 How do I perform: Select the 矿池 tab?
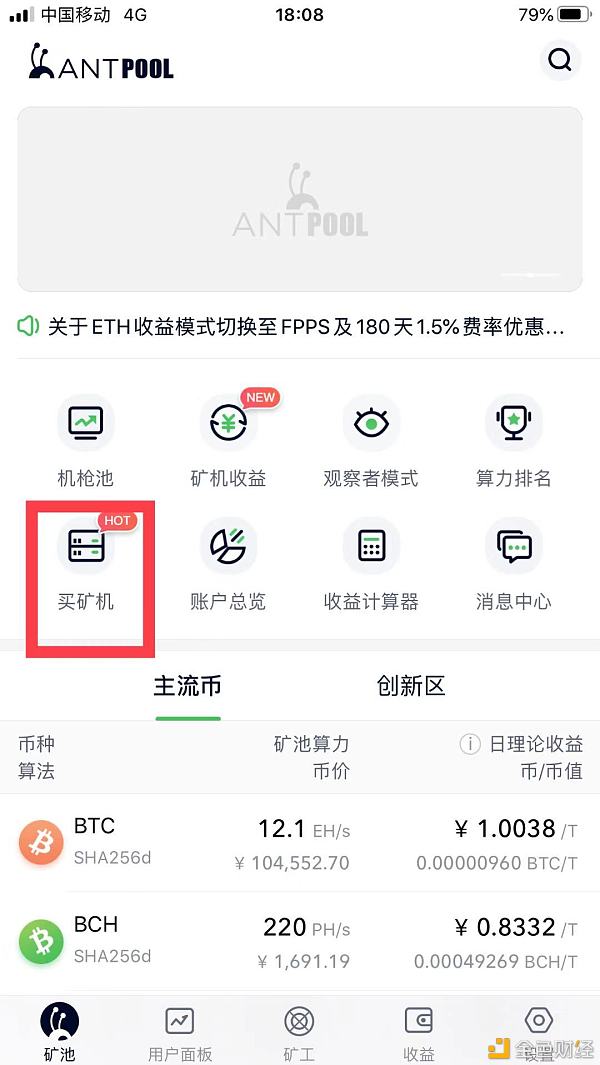point(59,1032)
